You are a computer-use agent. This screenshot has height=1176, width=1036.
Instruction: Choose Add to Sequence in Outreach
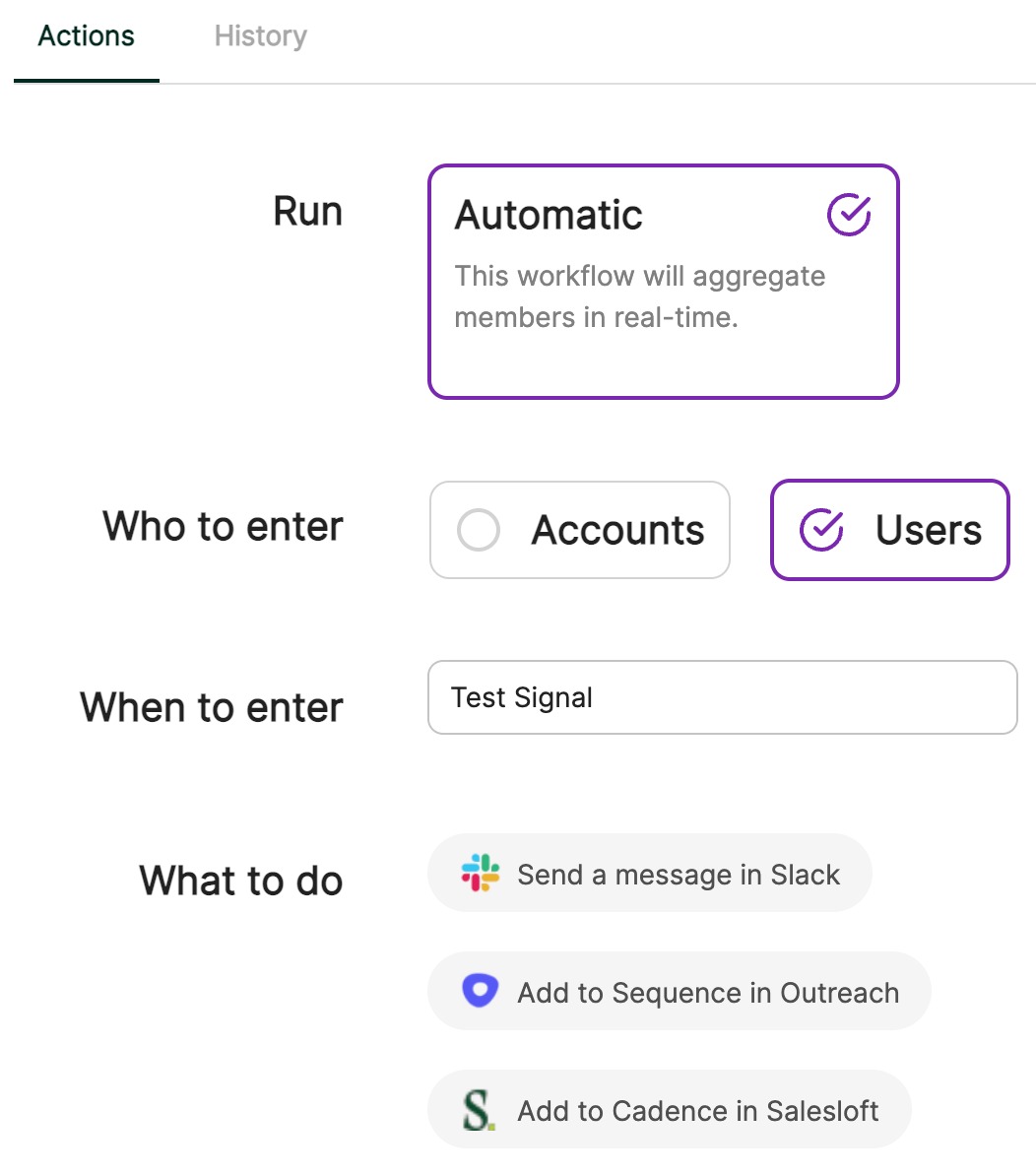[x=679, y=992]
